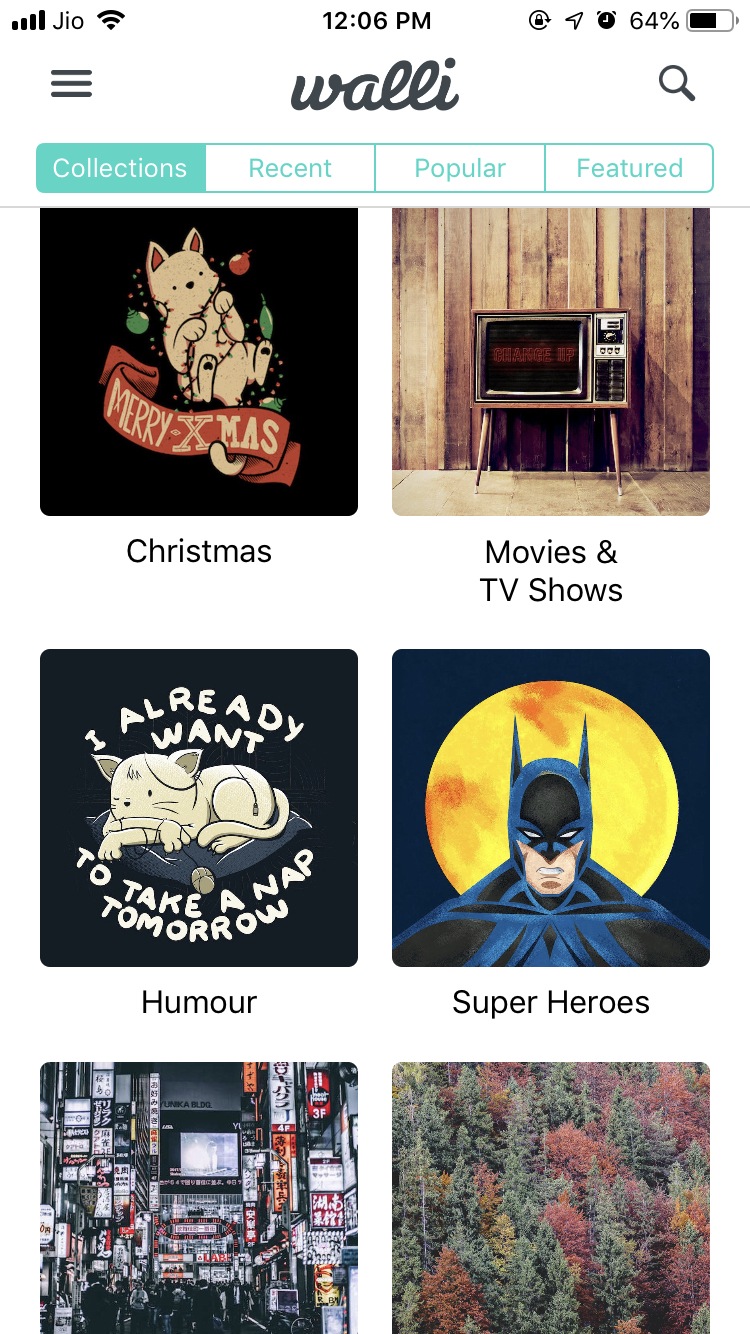Open the autumn forest collection tile
The image size is (750, 1334).
click(x=551, y=1198)
